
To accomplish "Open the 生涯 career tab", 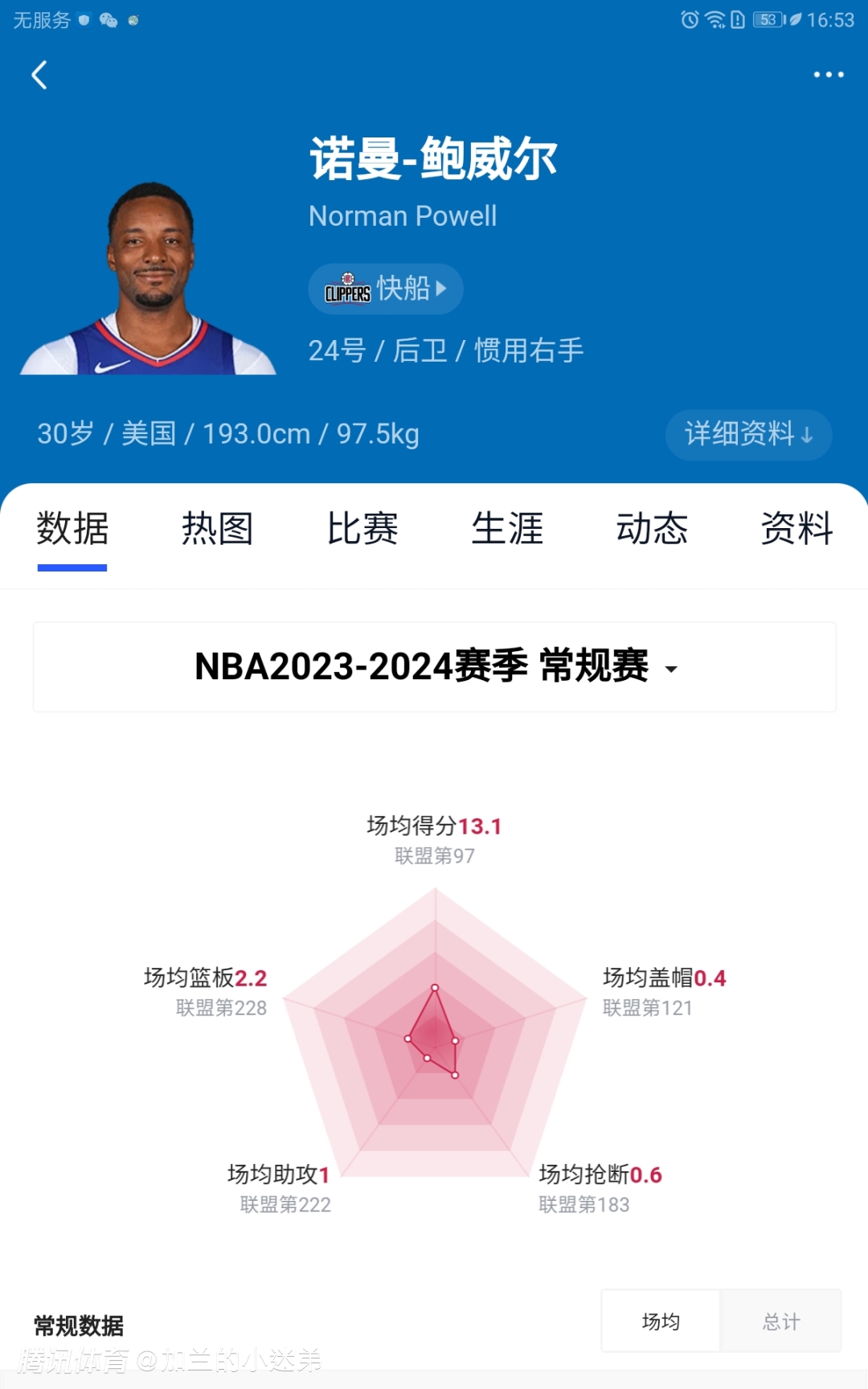I will tap(507, 529).
